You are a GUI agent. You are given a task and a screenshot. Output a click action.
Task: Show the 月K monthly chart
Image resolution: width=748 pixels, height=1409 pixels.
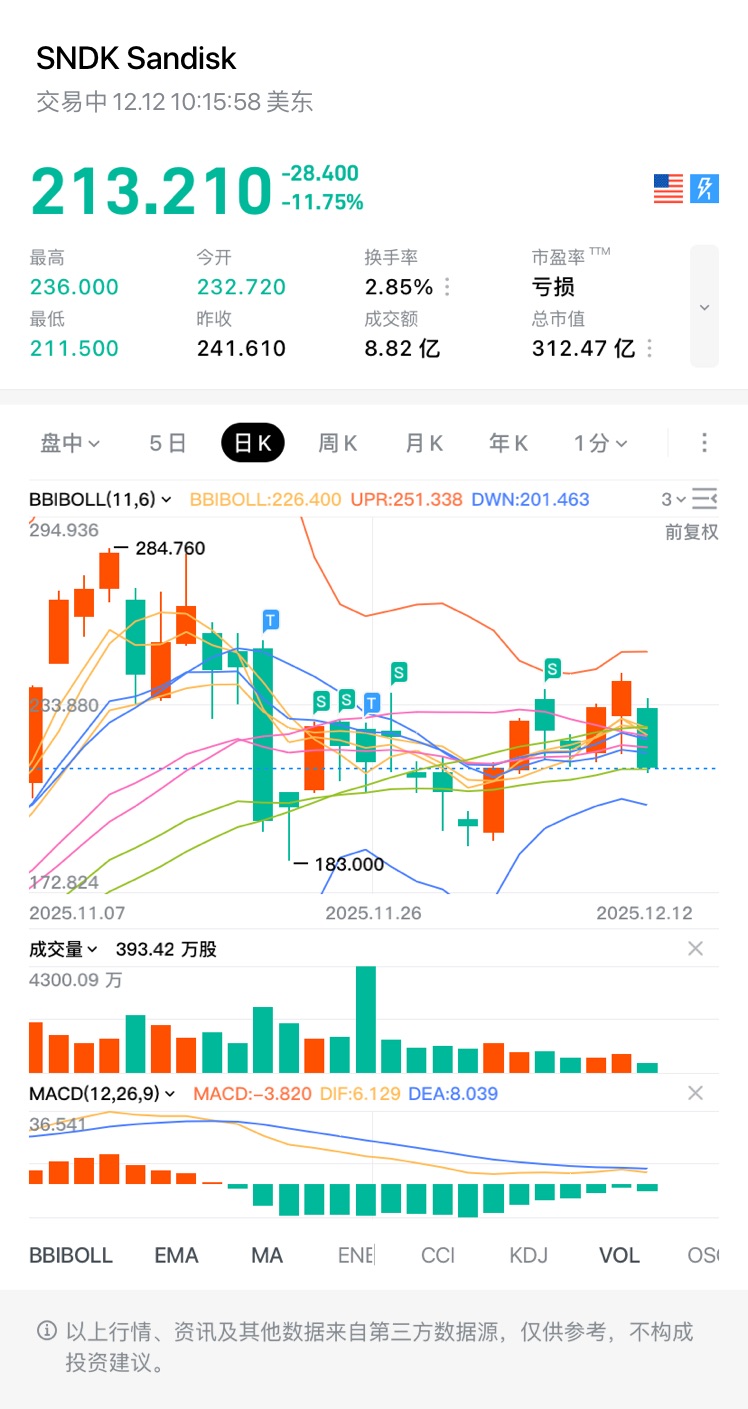click(423, 443)
